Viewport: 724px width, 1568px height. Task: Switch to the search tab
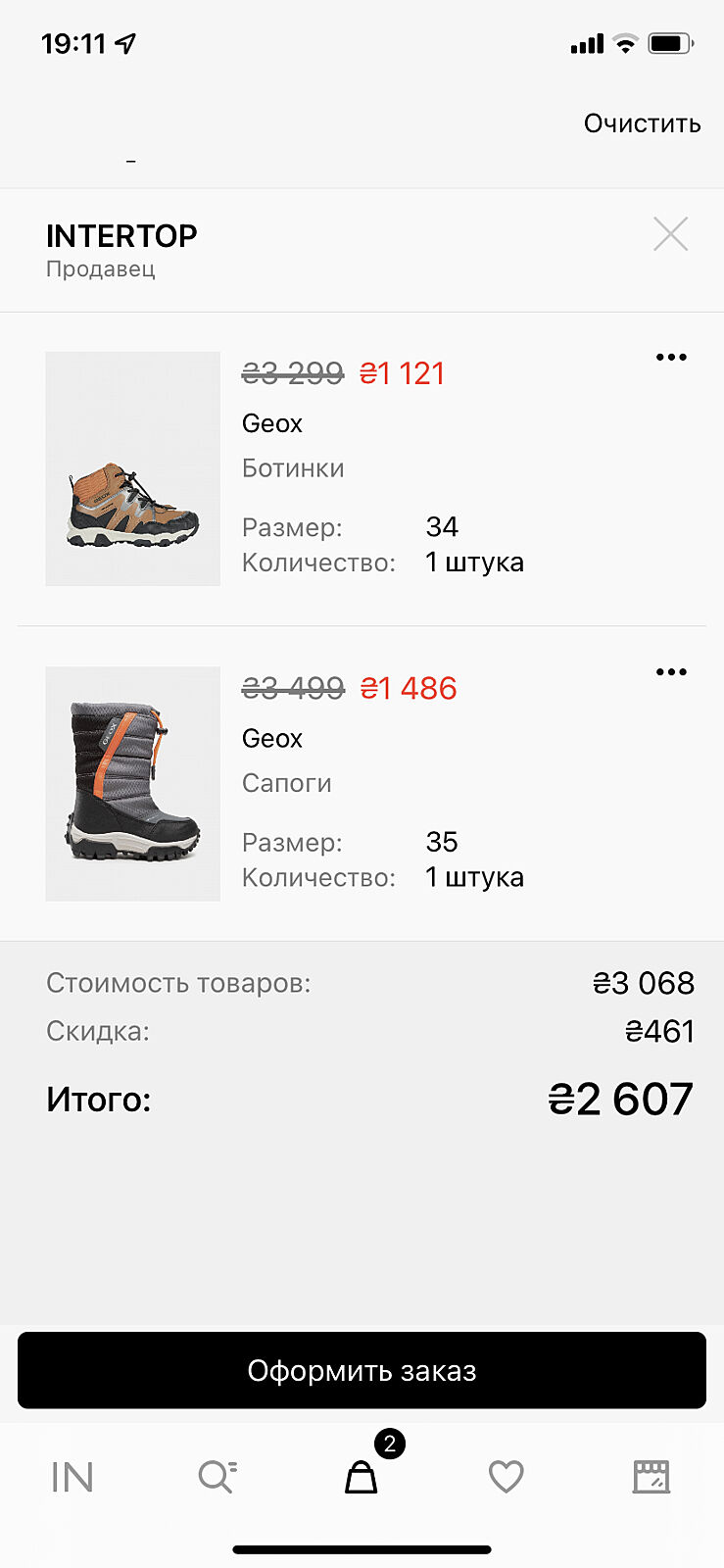coord(217,1477)
